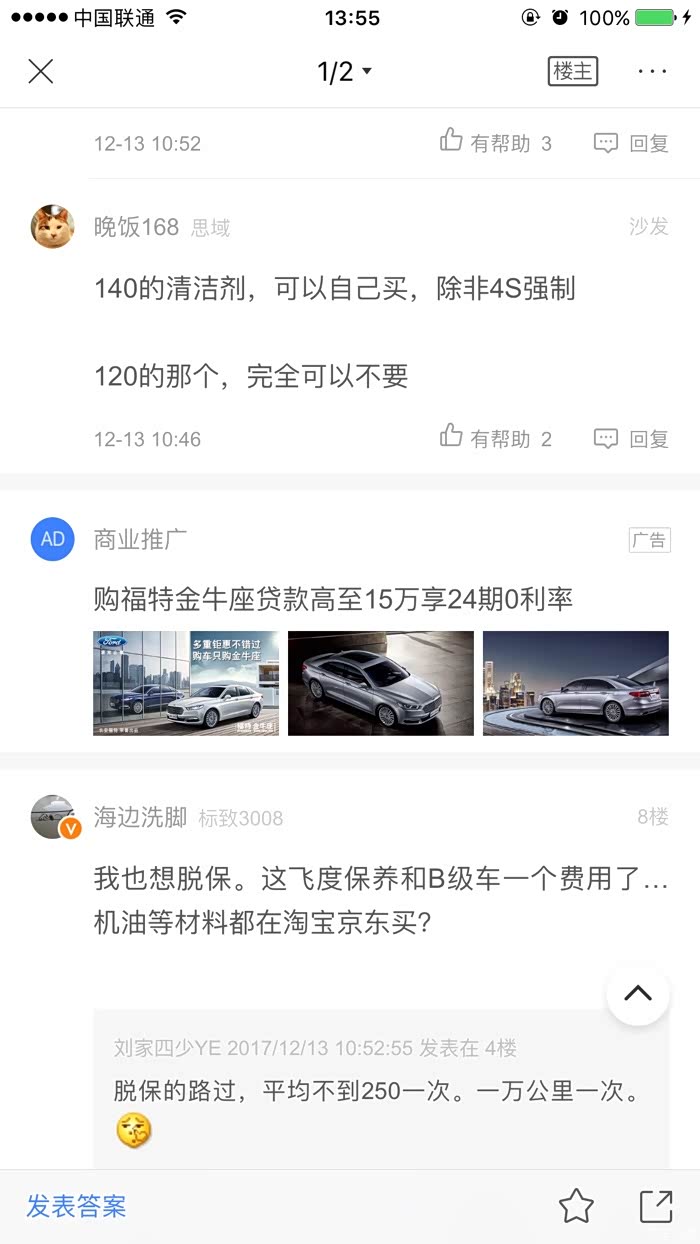The image size is (700, 1244).
Task: Mark the 12-13 10:52 reply as helpful
Action: tap(495, 143)
